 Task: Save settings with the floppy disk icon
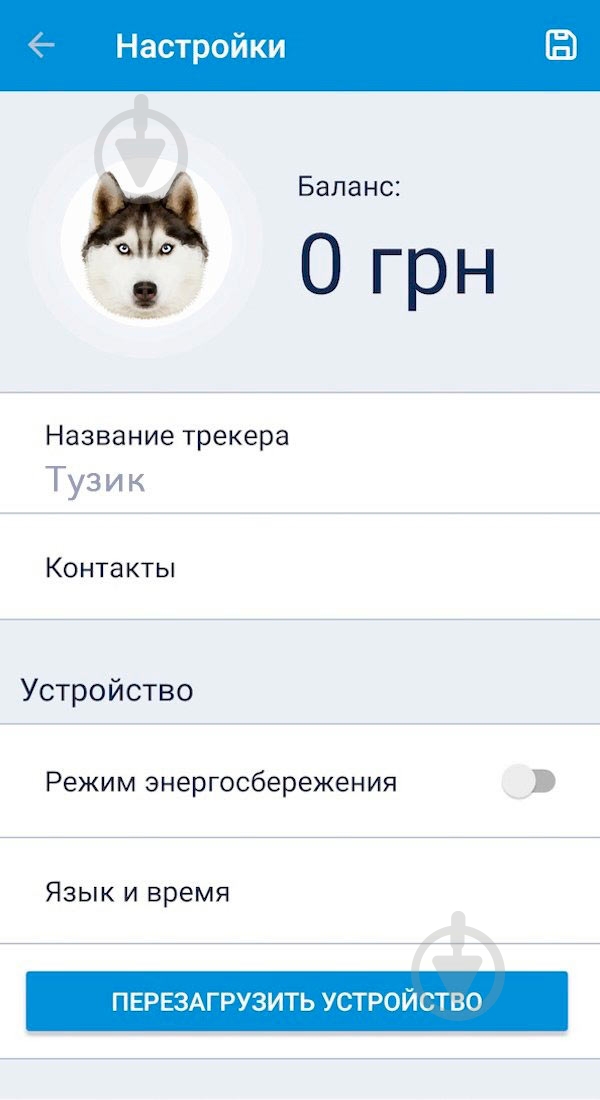[x=560, y=46]
